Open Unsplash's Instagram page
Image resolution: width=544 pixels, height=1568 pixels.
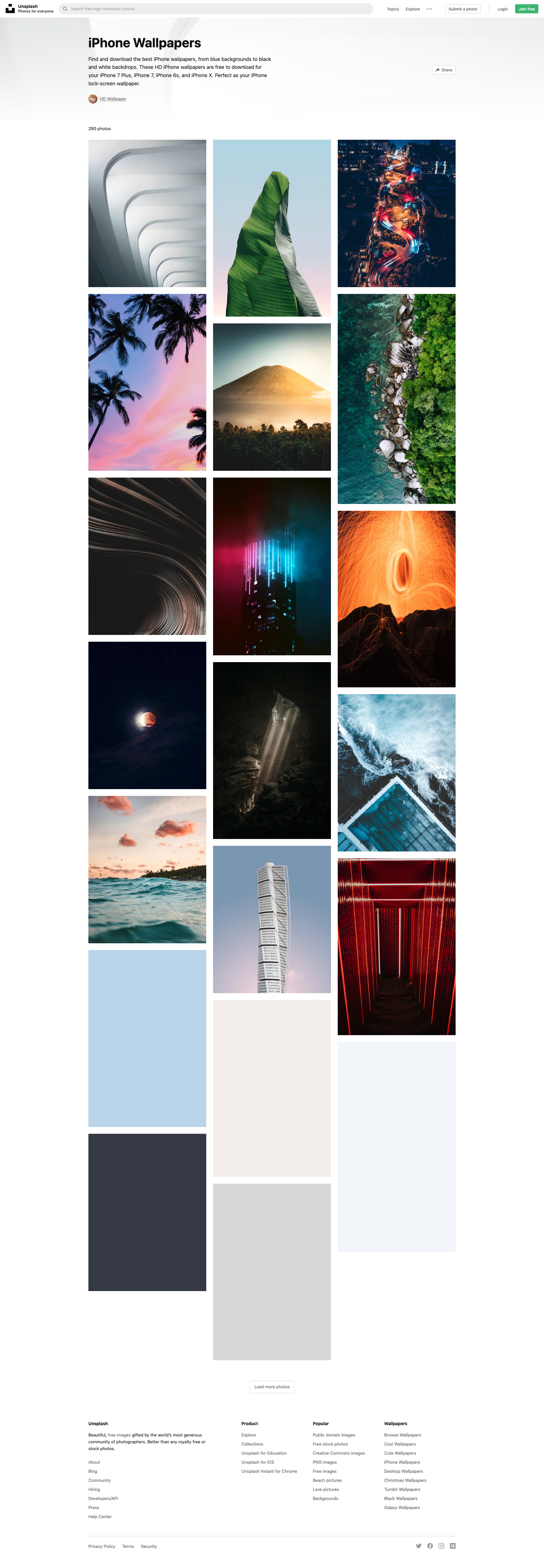(441, 1546)
